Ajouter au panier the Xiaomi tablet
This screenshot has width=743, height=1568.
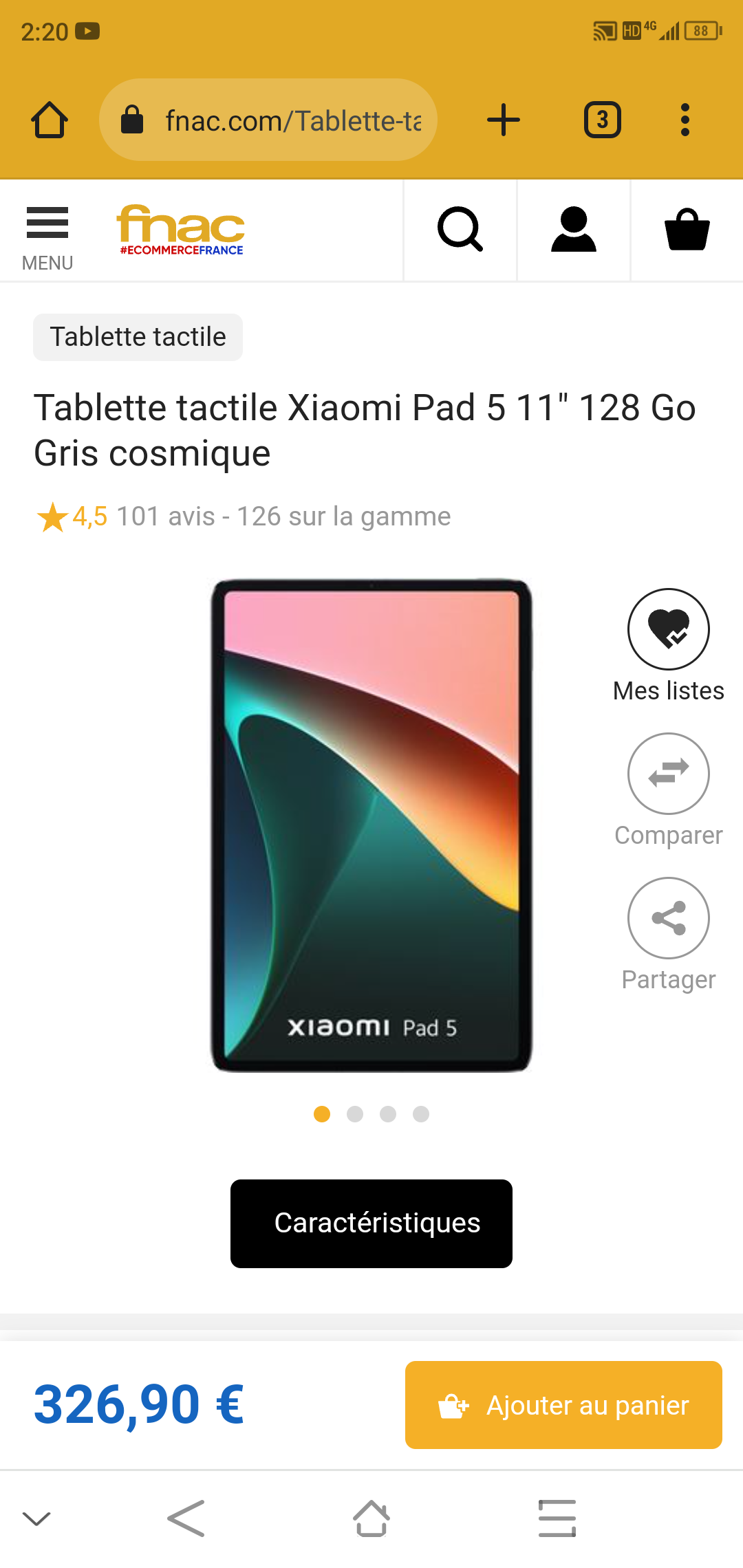click(x=563, y=1405)
